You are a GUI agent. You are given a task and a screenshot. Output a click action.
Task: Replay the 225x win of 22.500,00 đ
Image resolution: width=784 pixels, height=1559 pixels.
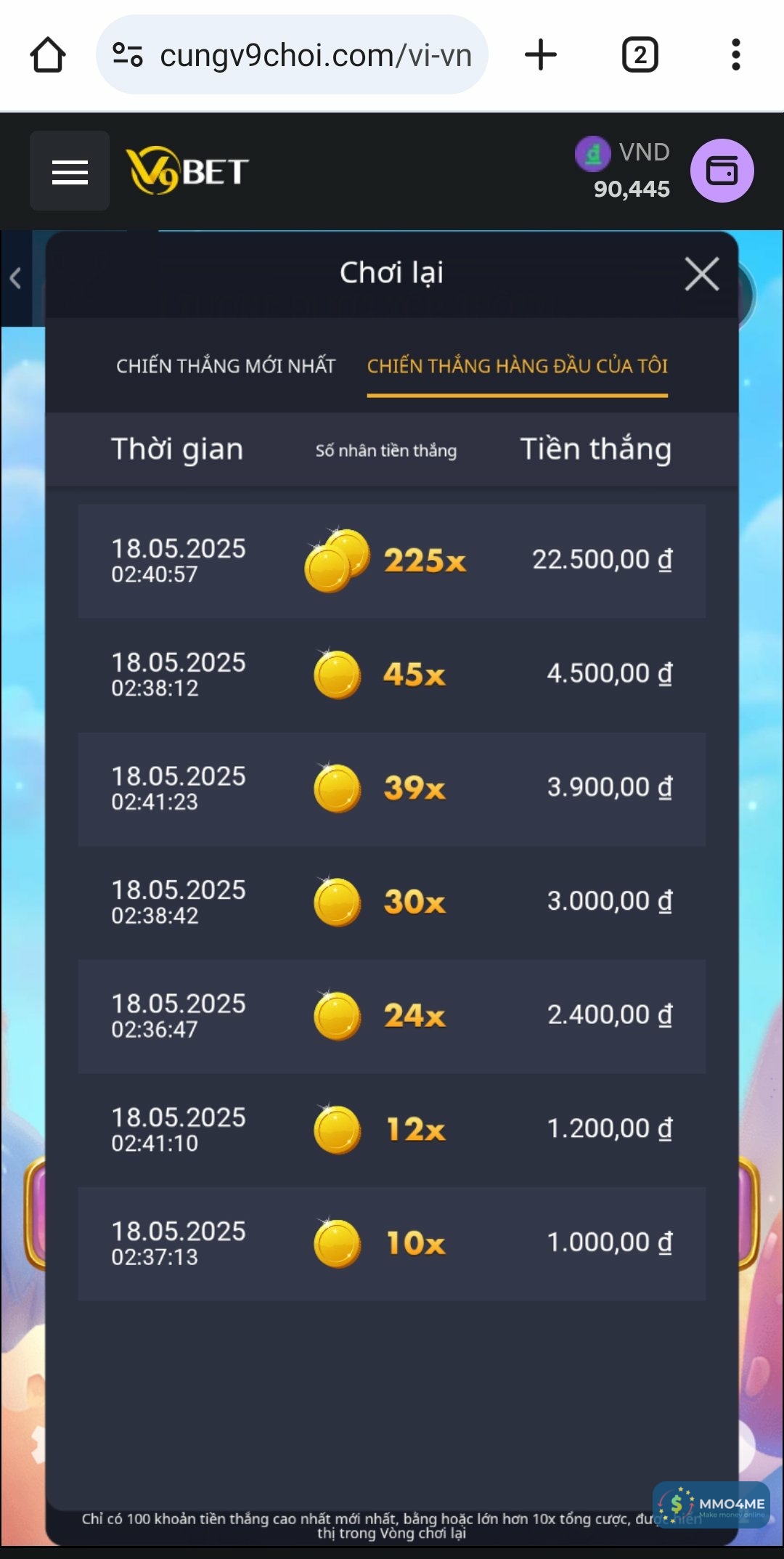[392, 561]
